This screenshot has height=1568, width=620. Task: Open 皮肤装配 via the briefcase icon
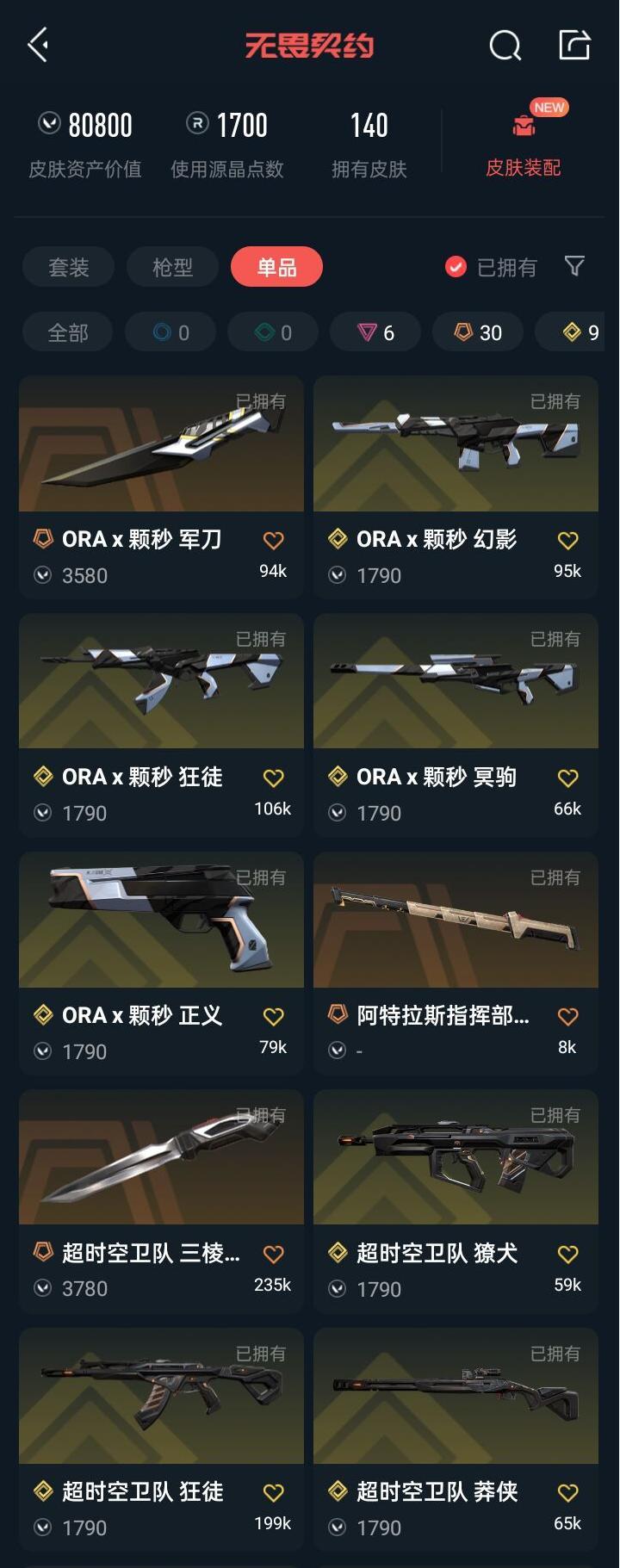(520, 125)
